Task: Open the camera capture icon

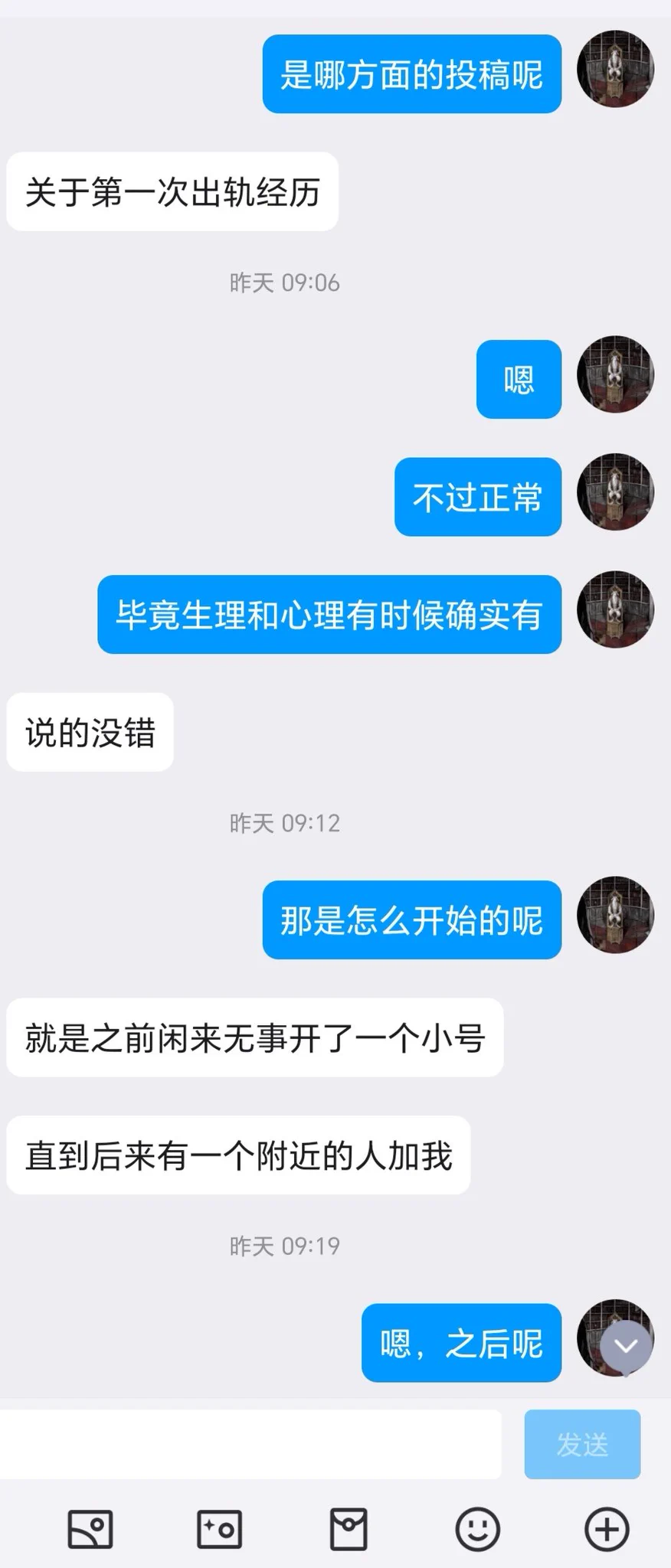Action: pos(219,1529)
